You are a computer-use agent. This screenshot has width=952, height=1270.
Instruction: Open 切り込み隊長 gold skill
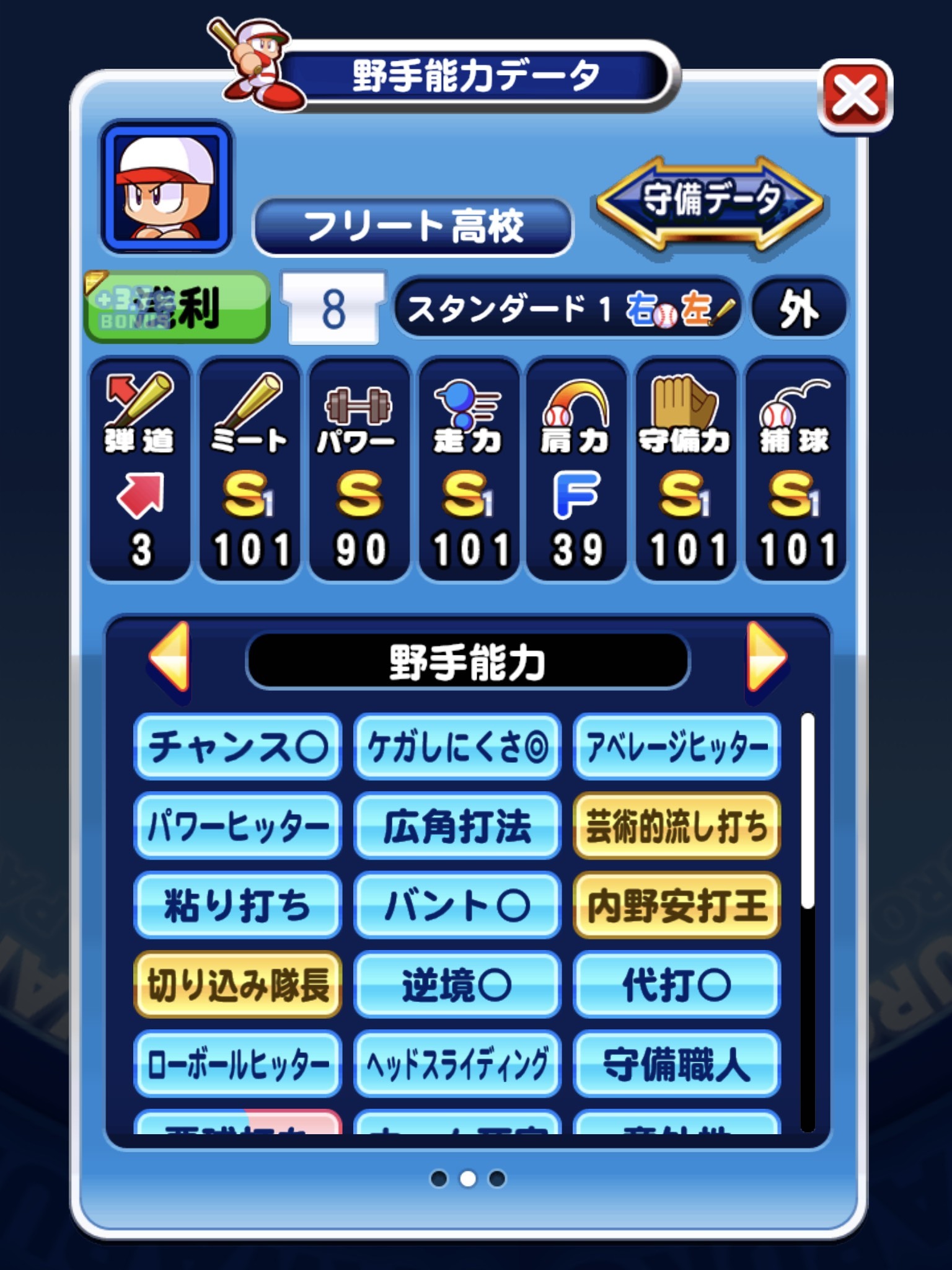tap(237, 984)
